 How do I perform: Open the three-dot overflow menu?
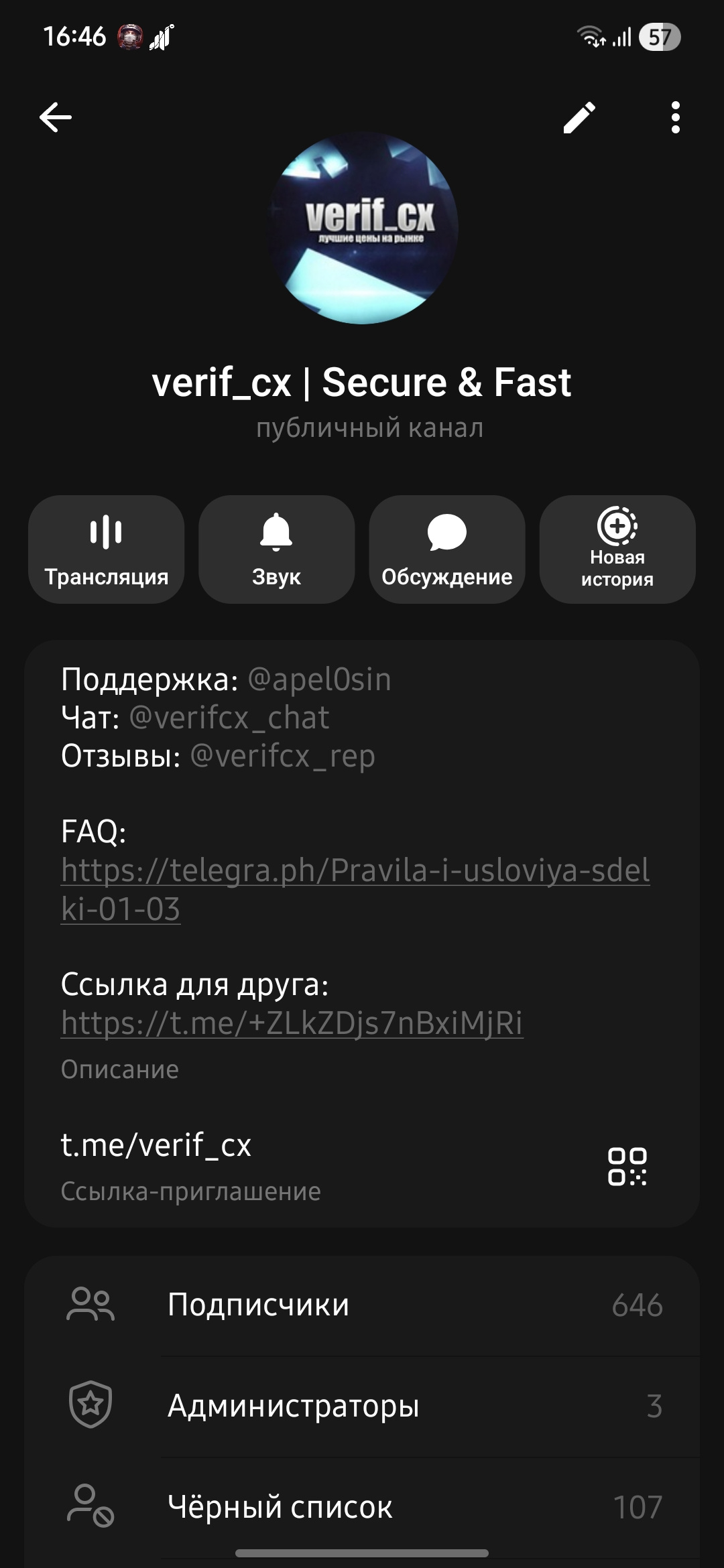(x=675, y=118)
